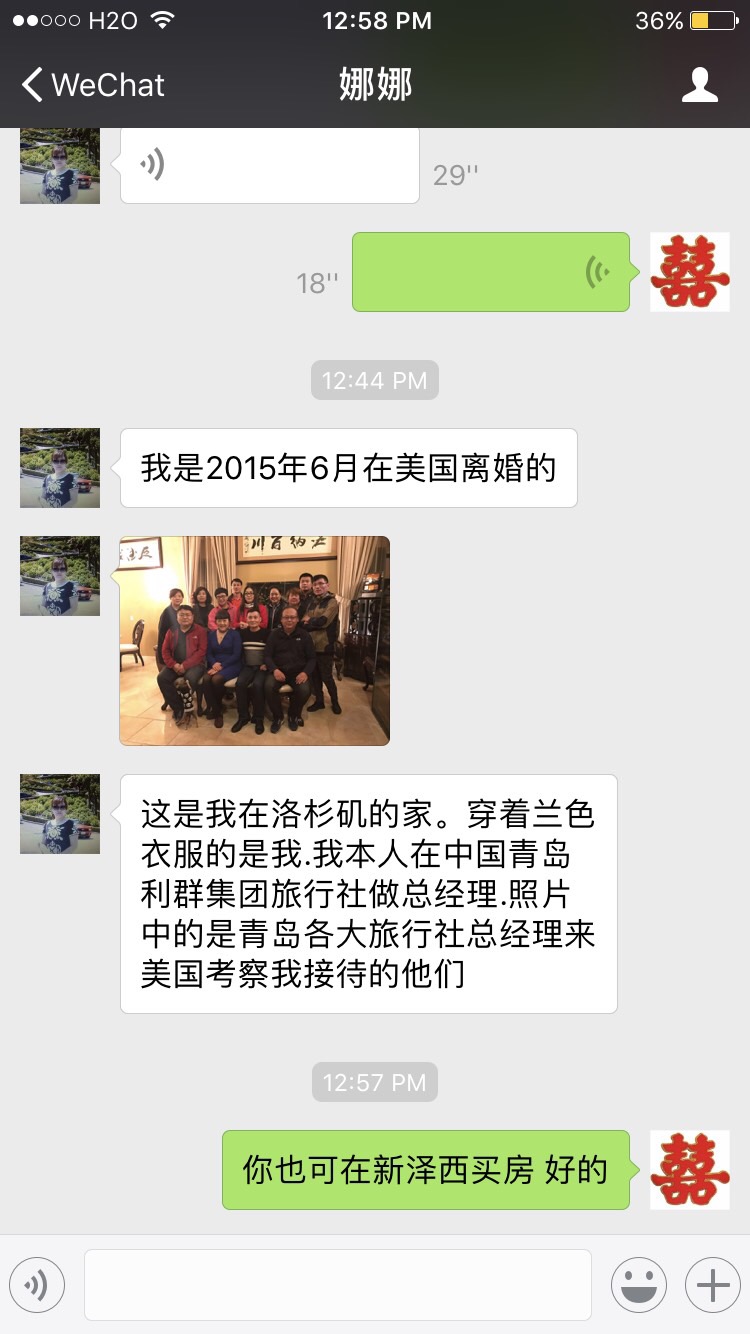750x1334 pixels.
Task: Open the emoji sticker panel
Action: tap(638, 1285)
